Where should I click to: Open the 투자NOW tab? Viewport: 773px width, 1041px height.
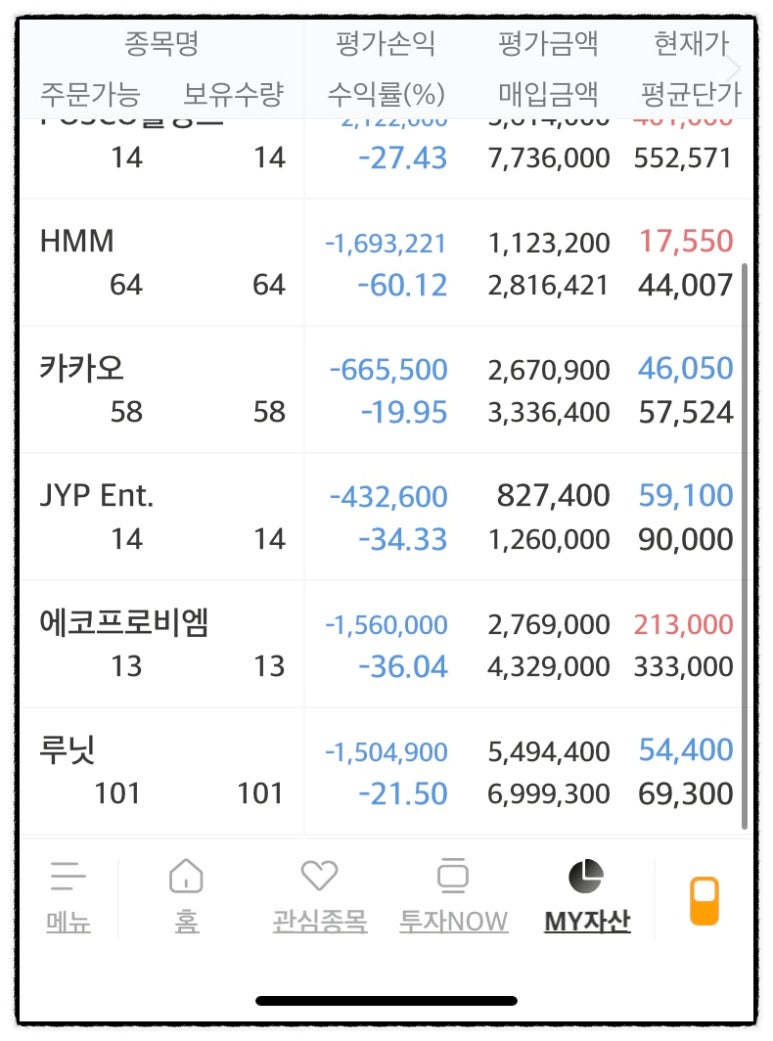(x=453, y=897)
